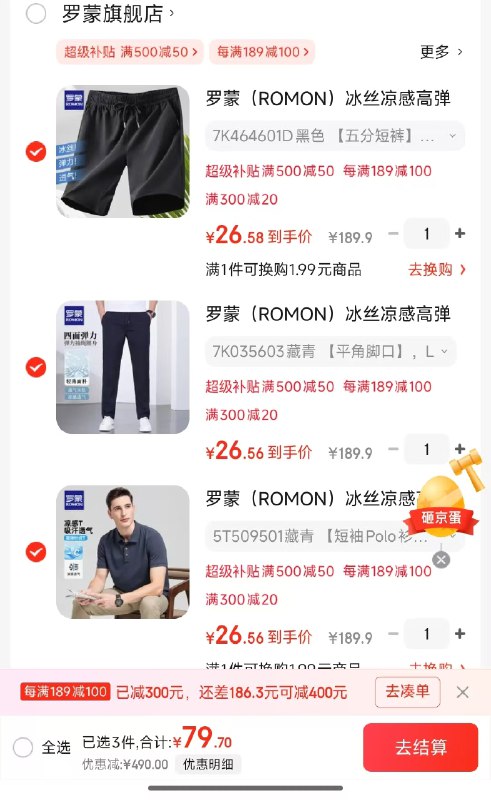Open the black shorts product image
This screenshot has width=491, height=800.
pos(122,152)
